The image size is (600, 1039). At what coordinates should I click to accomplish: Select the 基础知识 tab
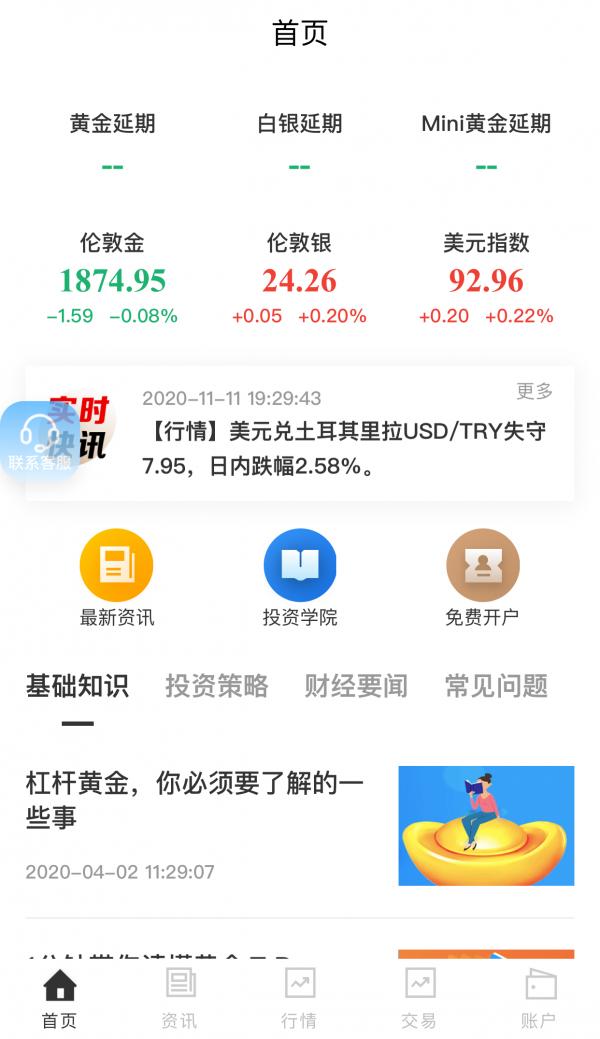pos(77,686)
